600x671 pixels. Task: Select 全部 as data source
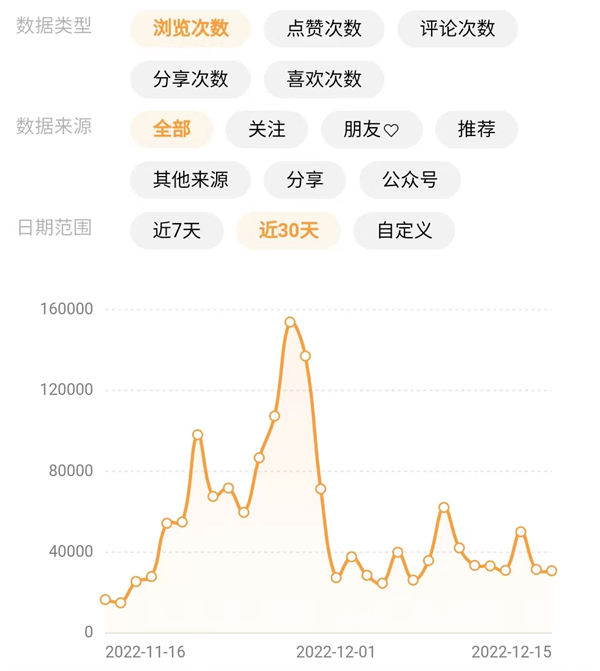172,129
